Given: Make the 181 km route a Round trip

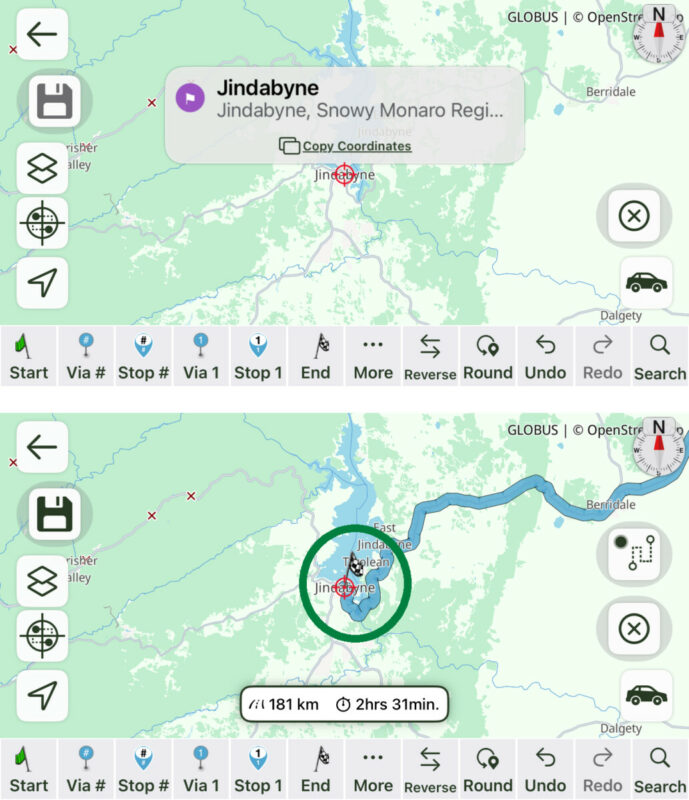Looking at the screenshot, I should [x=488, y=770].
